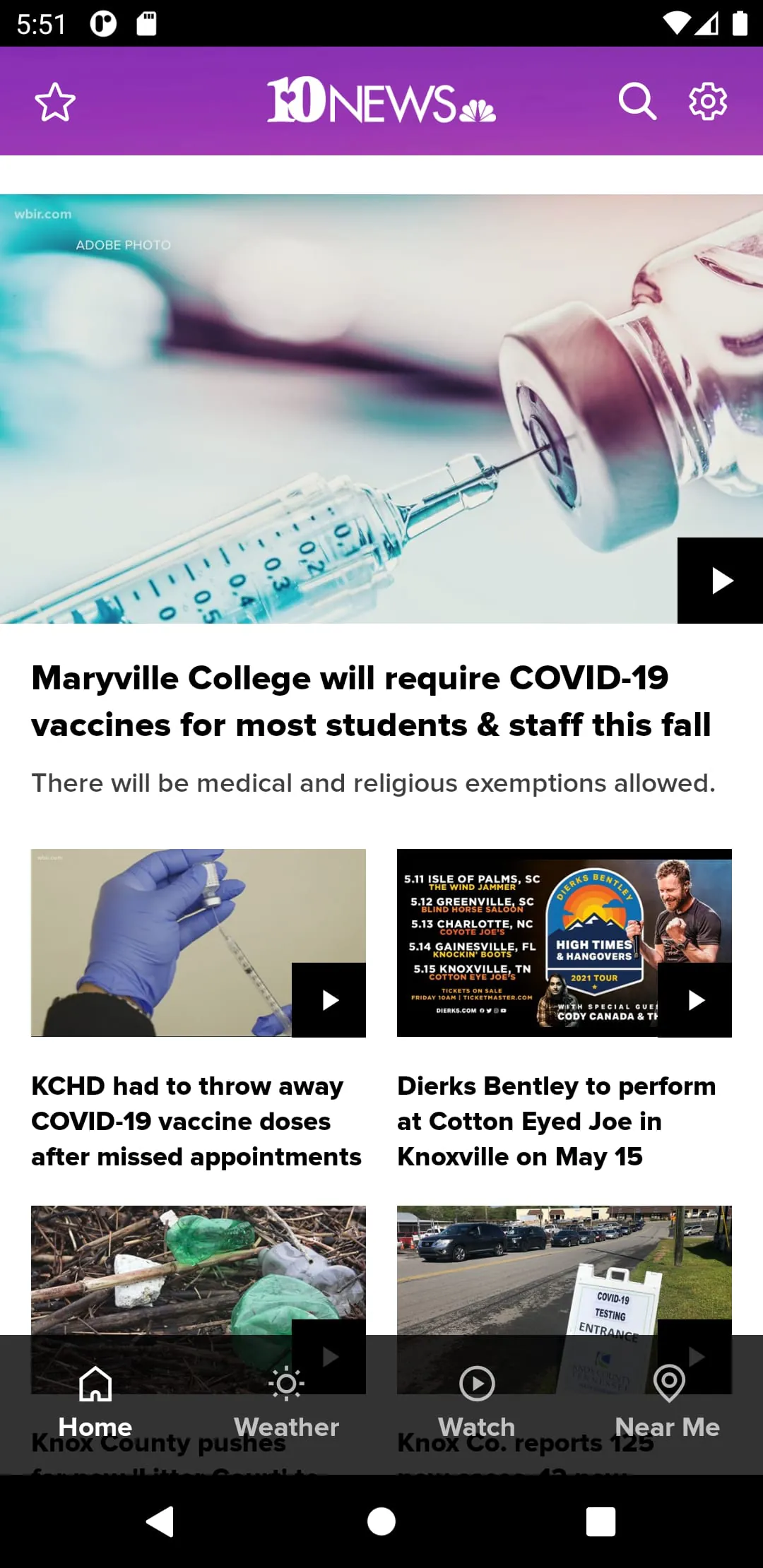The image size is (763, 1568).
Task: Play the KCHD vaccine doses video
Action: 329,999
